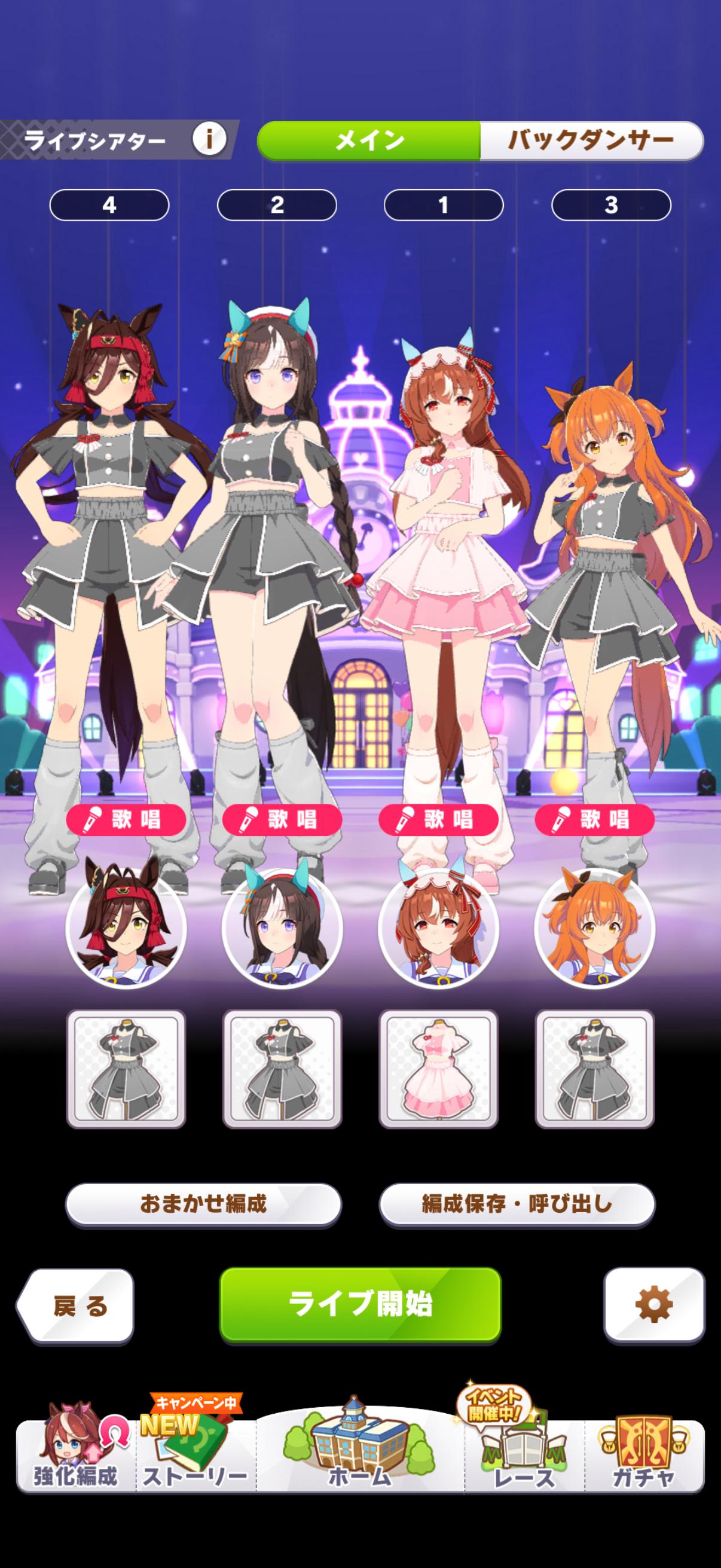Change the orange-haired character portrait
This screenshot has height=1568, width=721.
point(594,928)
